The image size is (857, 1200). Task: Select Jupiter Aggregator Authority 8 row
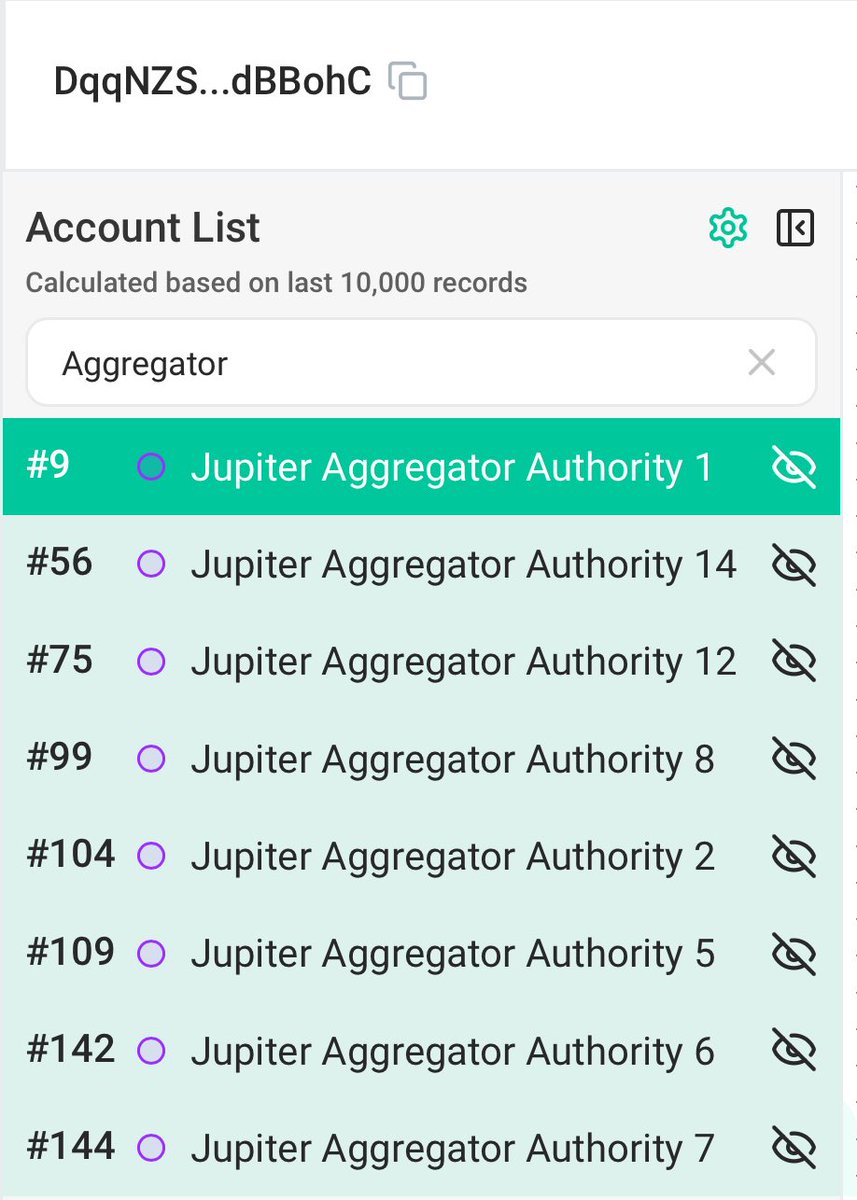[452, 760]
